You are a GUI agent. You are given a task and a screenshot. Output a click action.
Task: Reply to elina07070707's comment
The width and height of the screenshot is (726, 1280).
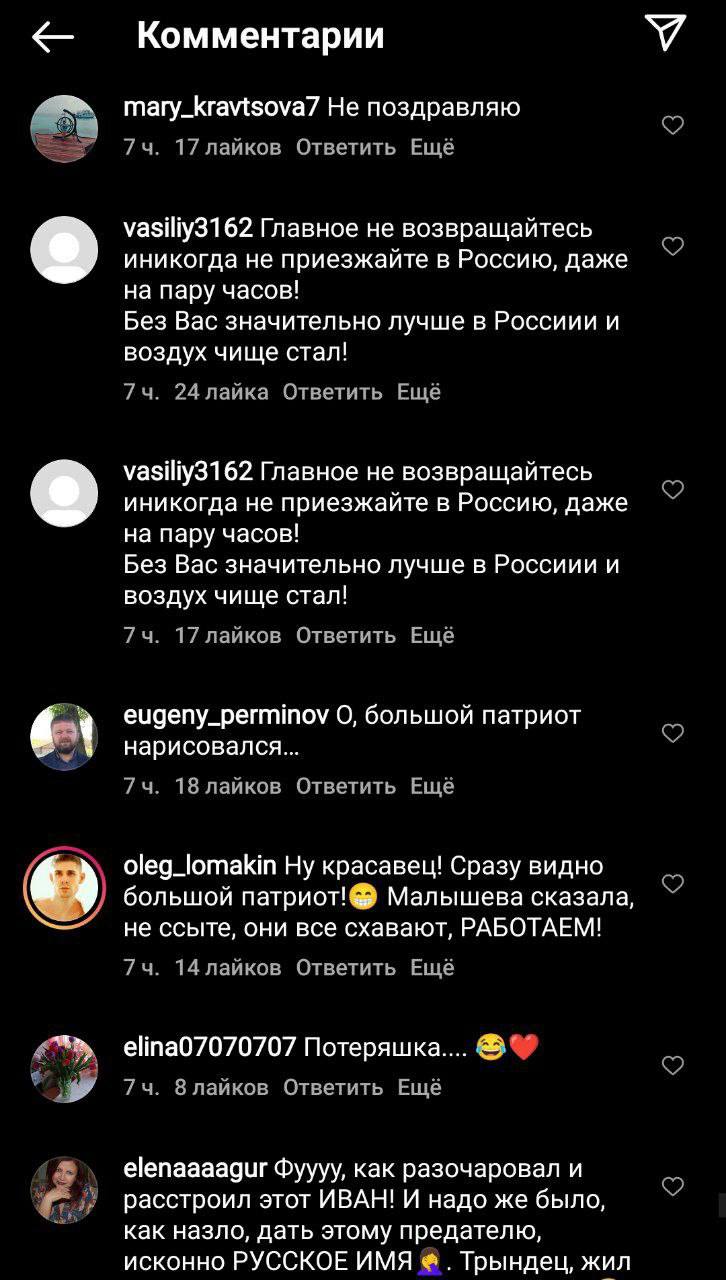point(332,1087)
